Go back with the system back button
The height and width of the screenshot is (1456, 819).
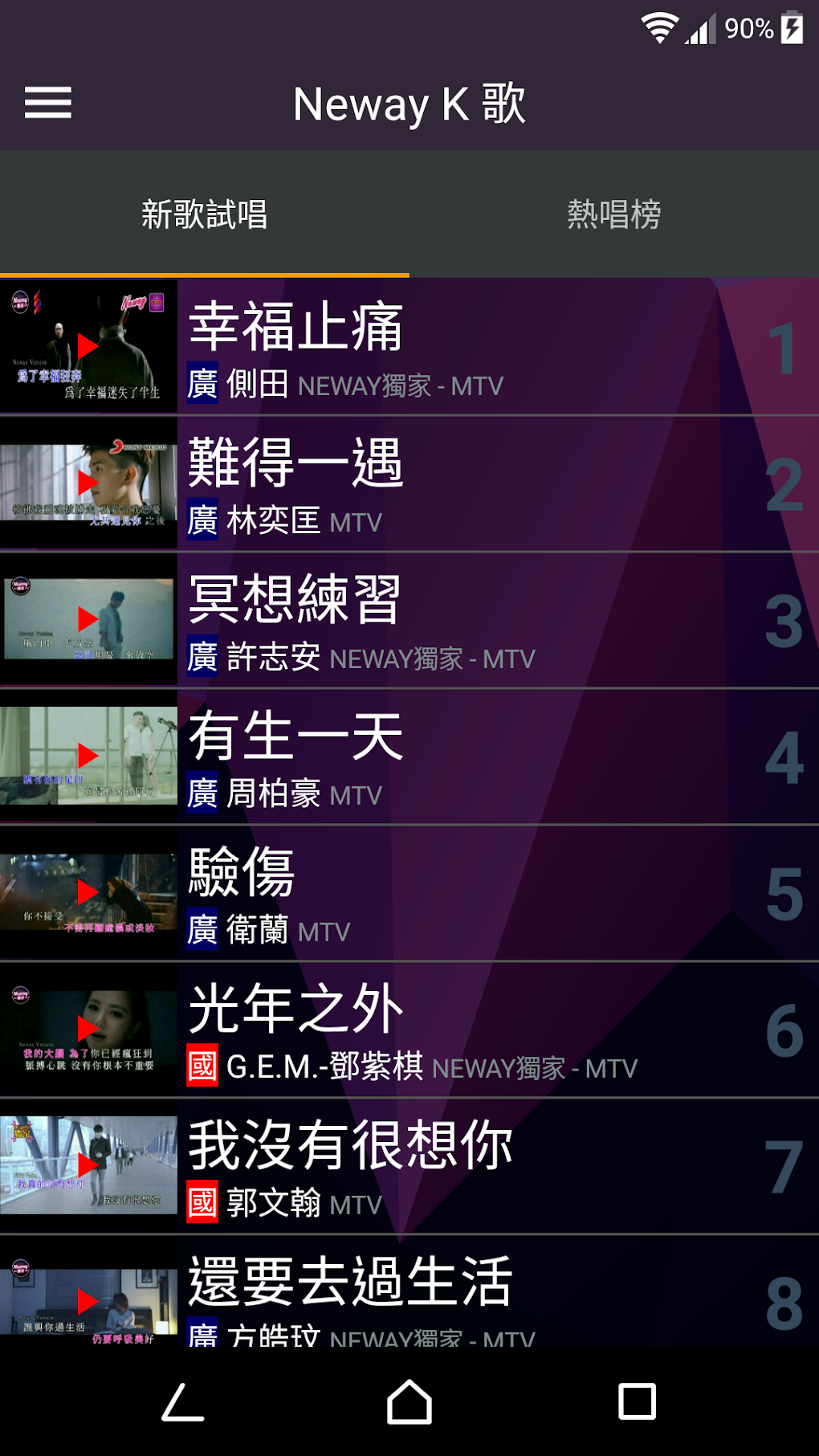tap(183, 1402)
